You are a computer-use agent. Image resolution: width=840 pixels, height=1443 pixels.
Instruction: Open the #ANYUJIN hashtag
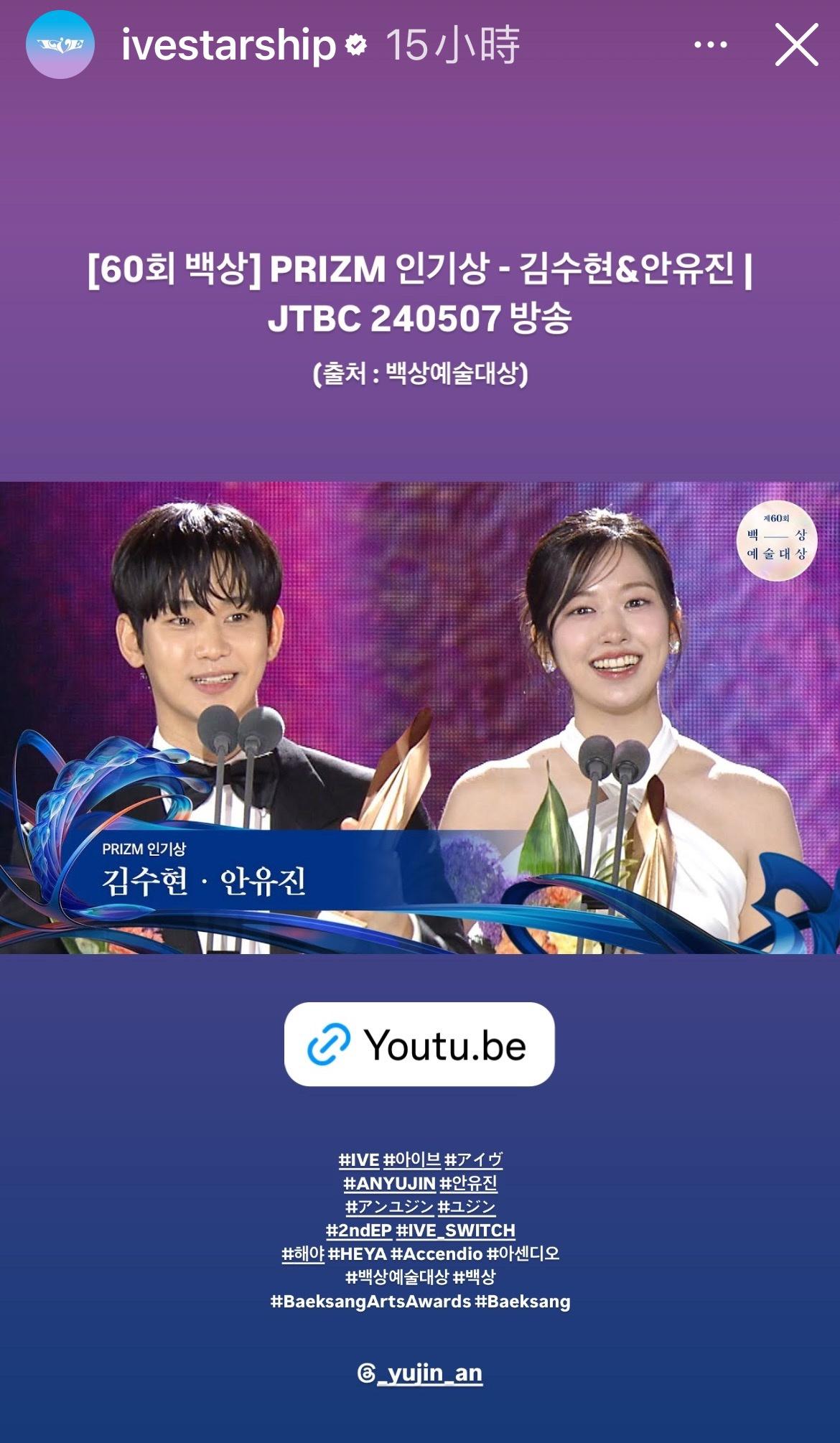click(390, 1183)
